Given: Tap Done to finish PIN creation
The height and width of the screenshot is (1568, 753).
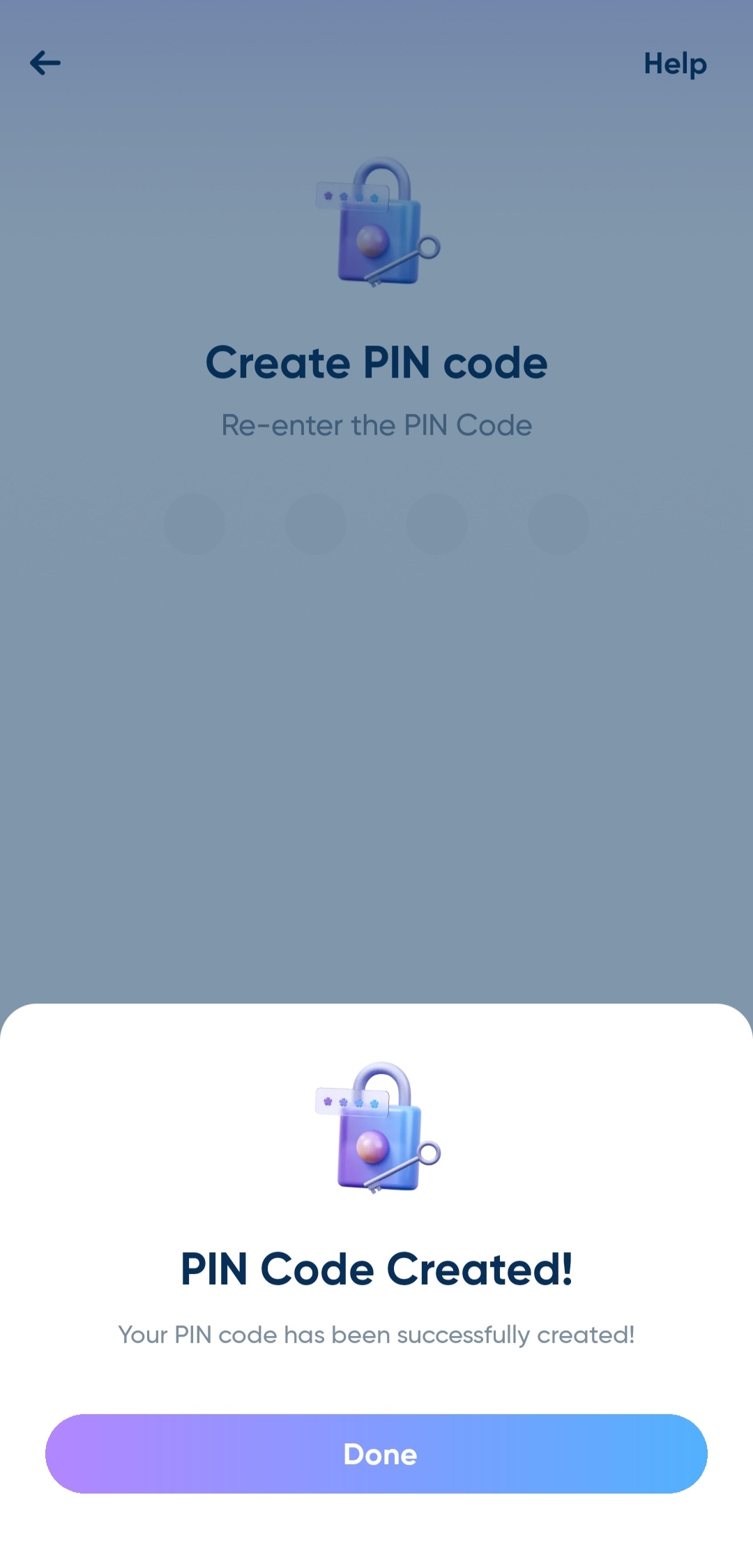Looking at the screenshot, I should pos(376,1454).
